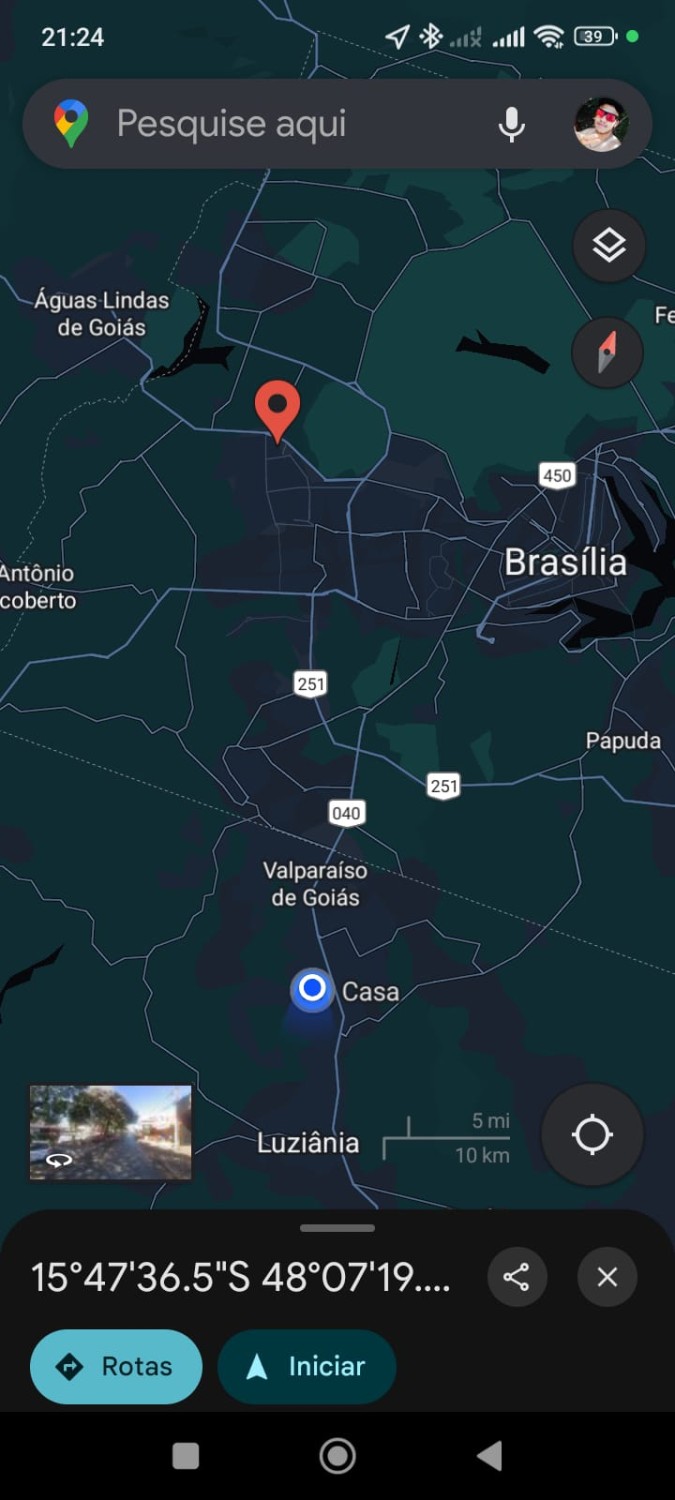
Task: Start navigation with Iniciar
Action: click(307, 1366)
